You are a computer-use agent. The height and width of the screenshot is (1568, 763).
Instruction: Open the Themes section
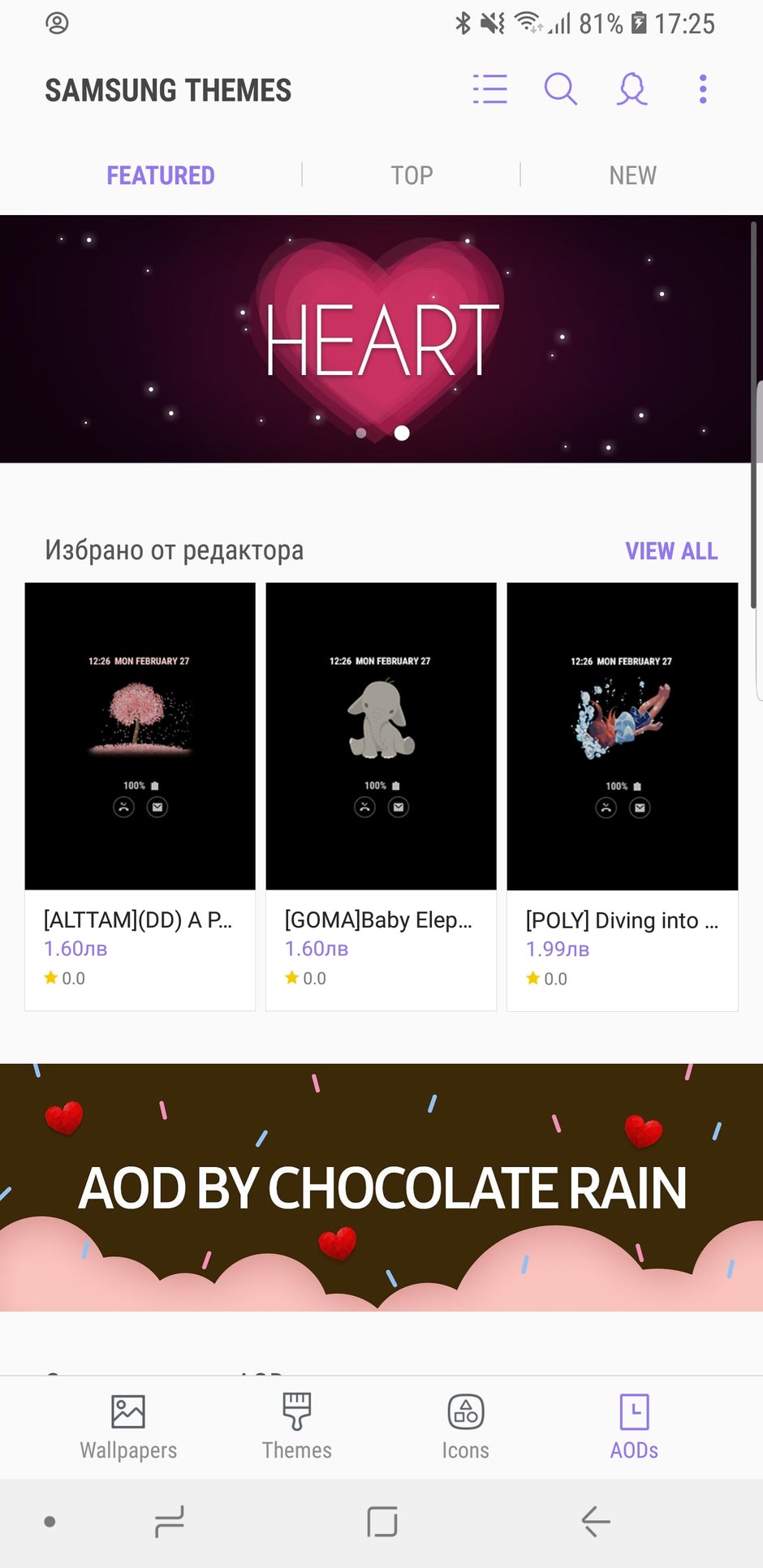point(296,1428)
